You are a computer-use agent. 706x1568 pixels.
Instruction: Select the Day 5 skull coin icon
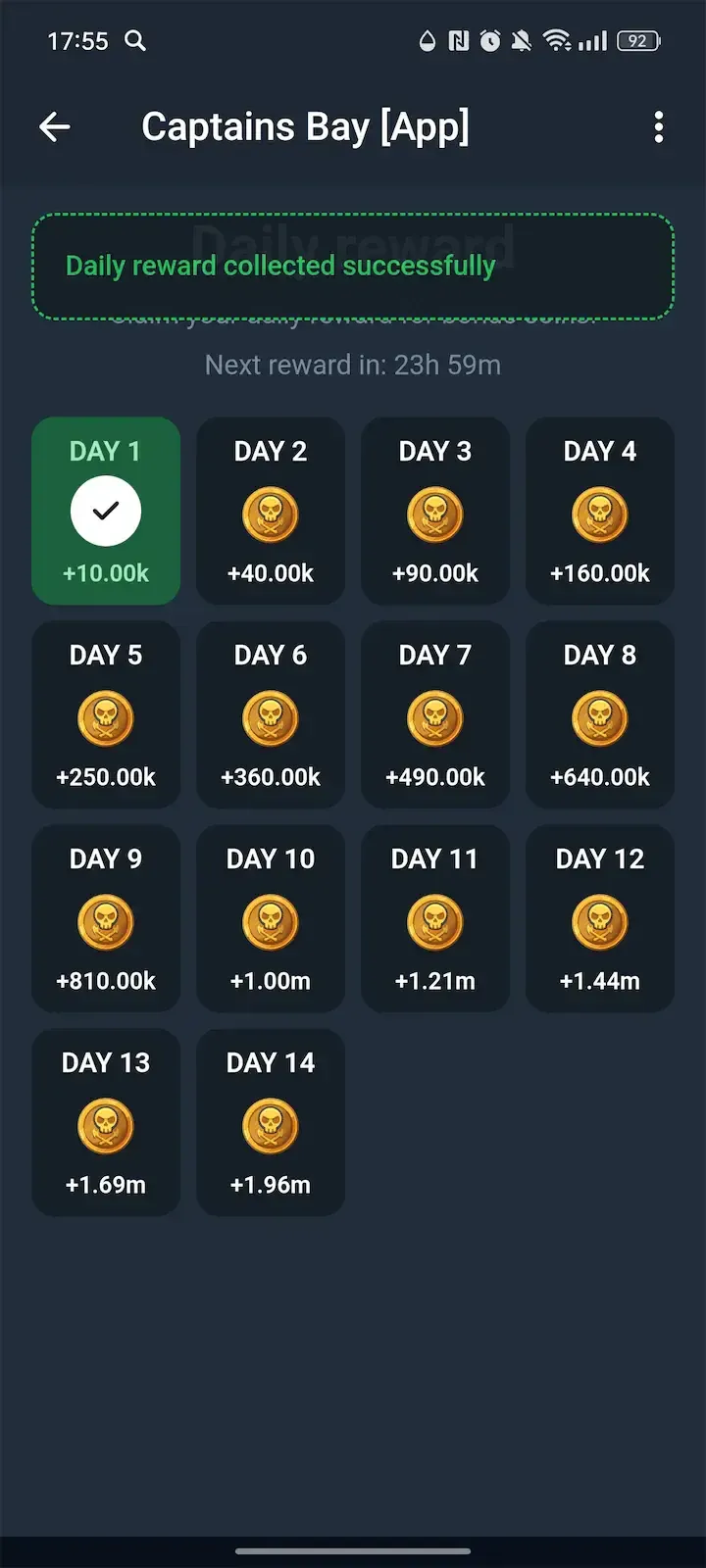click(x=106, y=717)
